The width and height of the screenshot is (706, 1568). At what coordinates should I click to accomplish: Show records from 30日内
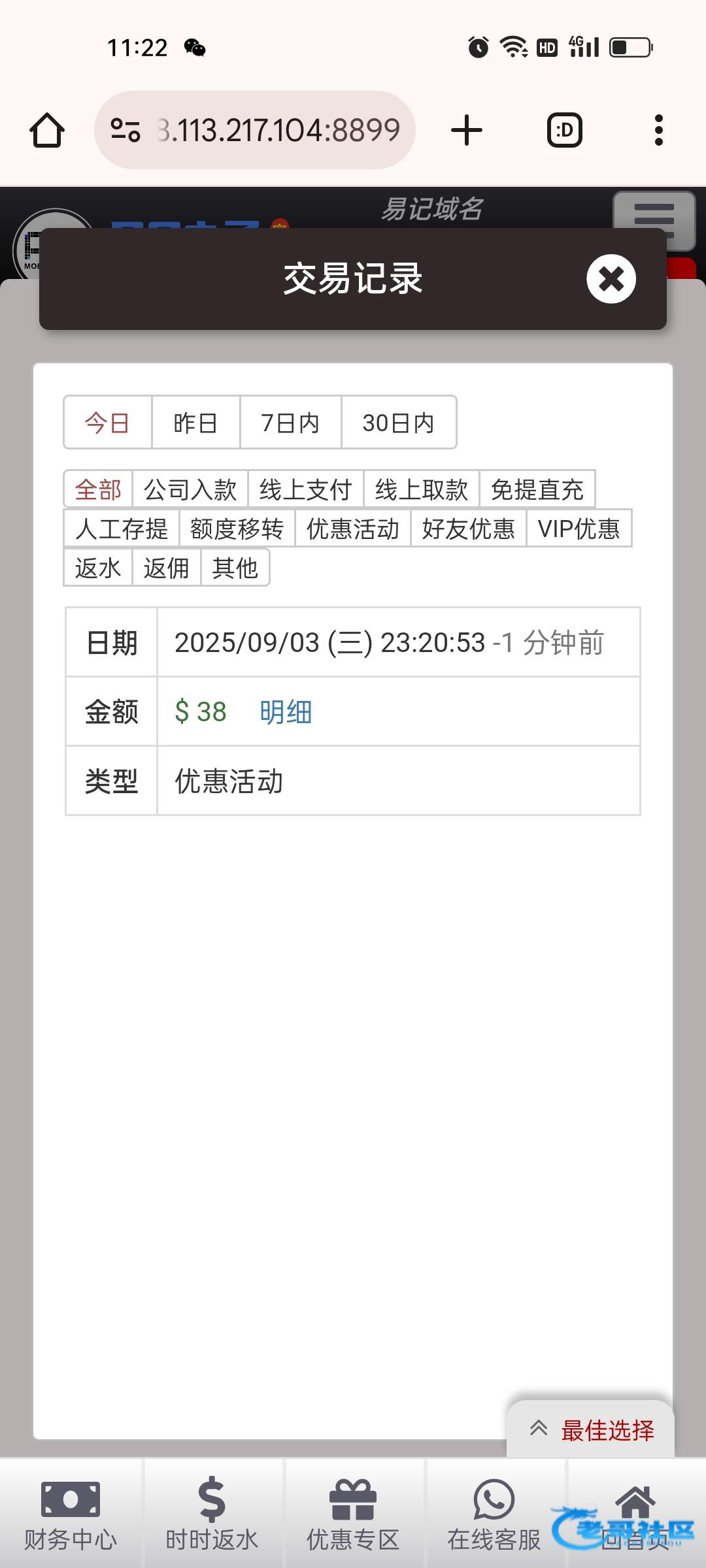pyautogui.click(x=398, y=423)
